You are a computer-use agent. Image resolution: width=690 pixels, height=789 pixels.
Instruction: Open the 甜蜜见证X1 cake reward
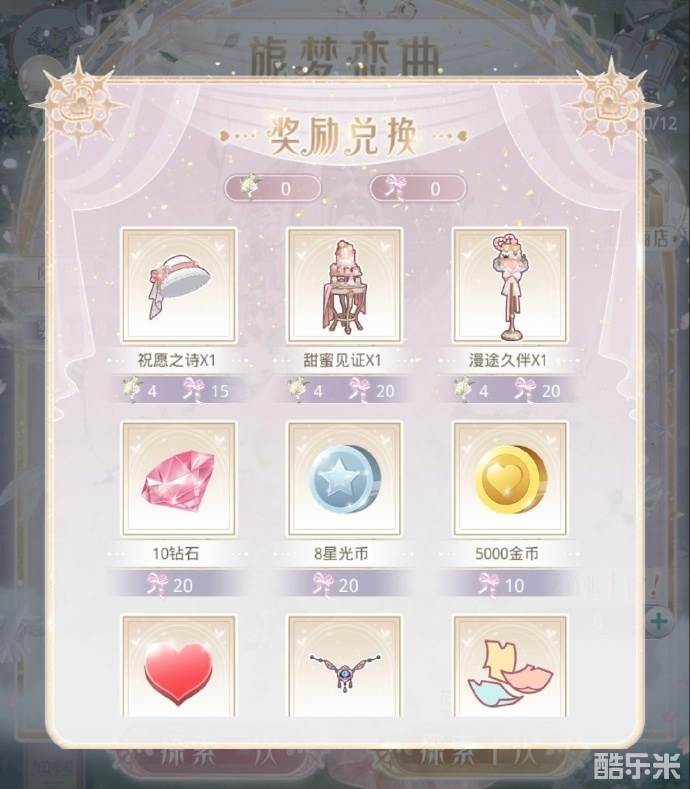click(344, 286)
